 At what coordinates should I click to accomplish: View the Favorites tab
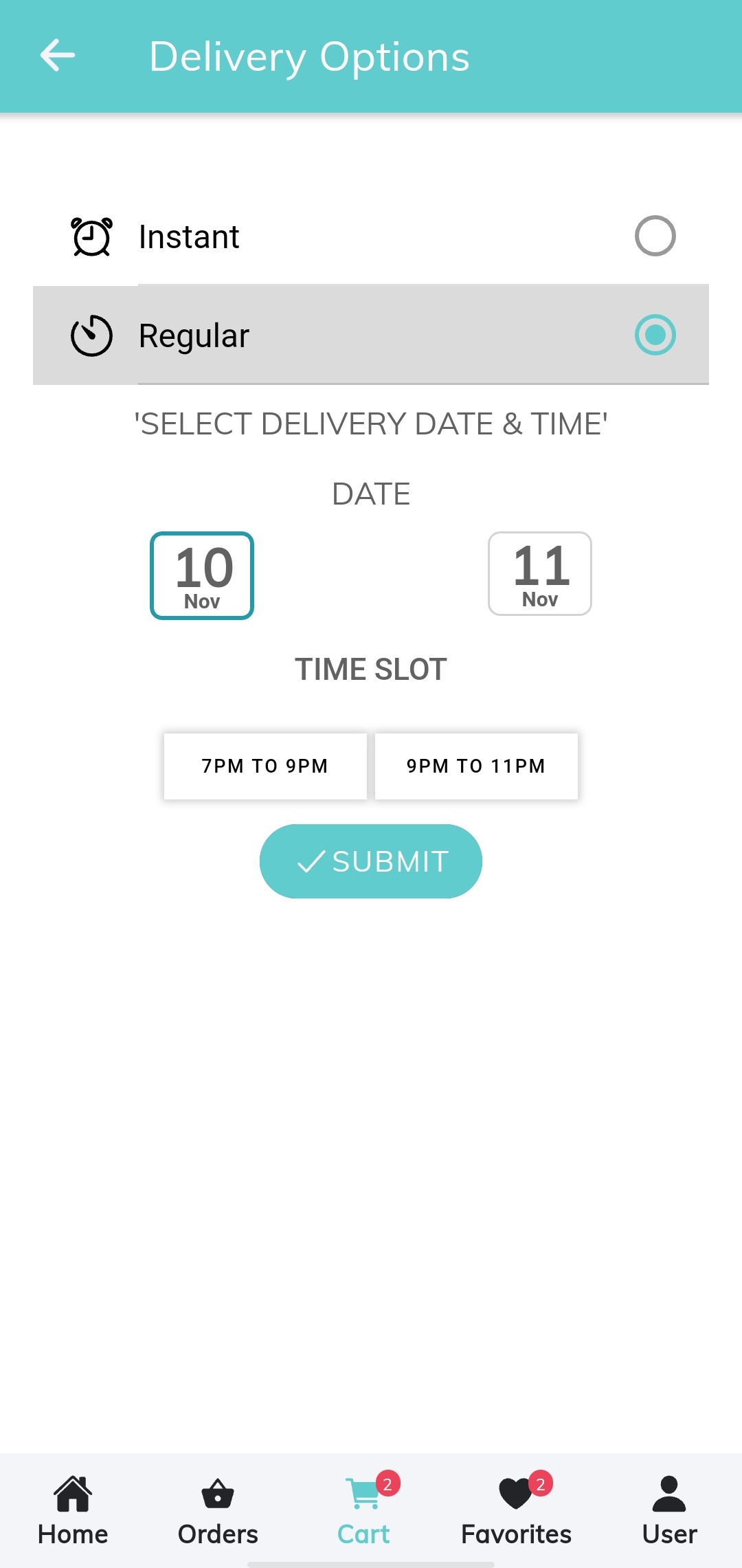click(x=517, y=1511)
